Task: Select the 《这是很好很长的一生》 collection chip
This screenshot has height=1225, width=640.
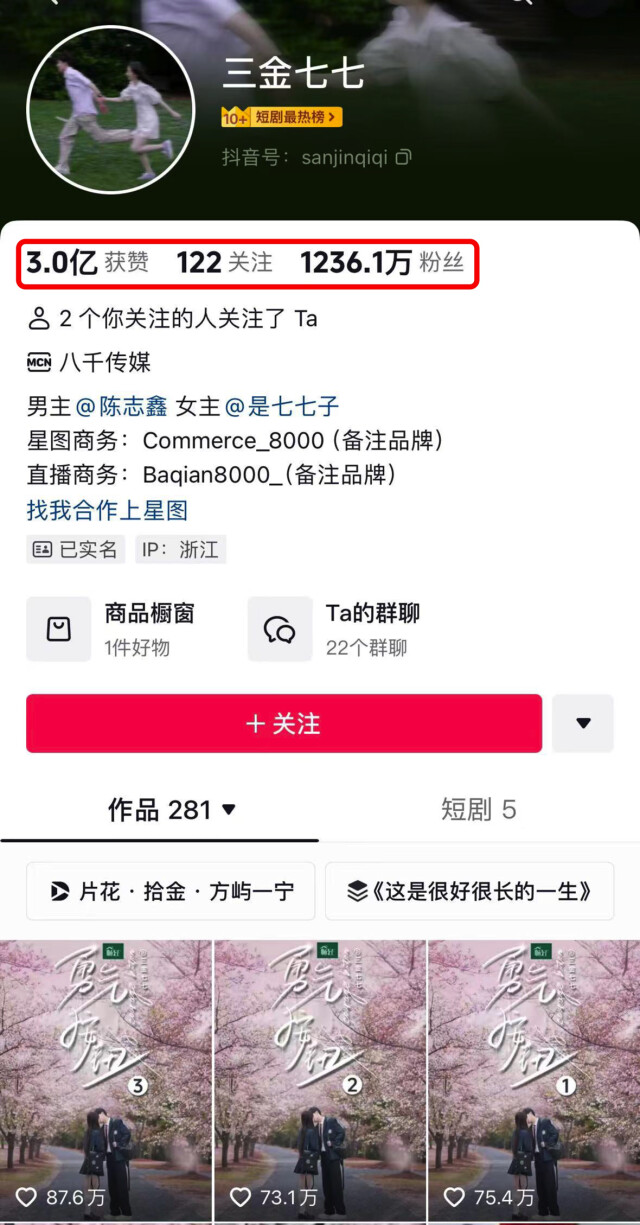Action: (469, 891)
